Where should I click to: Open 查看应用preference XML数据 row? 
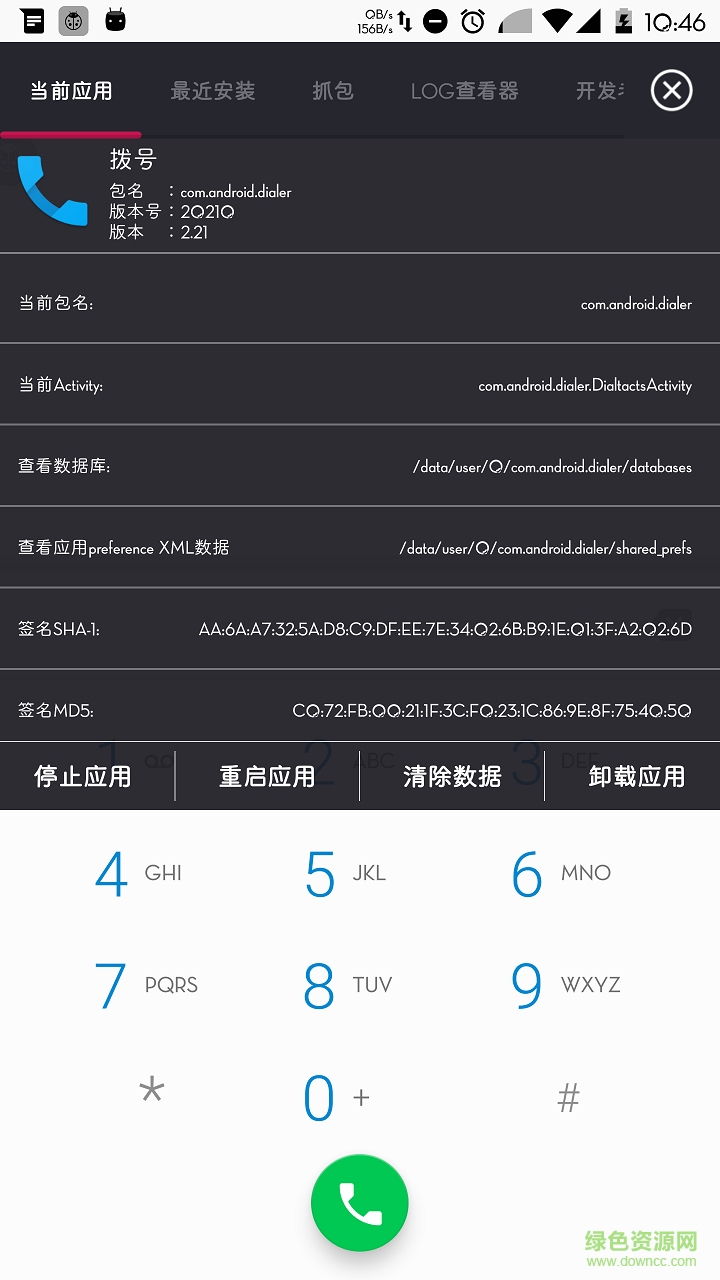pos(360,548)
